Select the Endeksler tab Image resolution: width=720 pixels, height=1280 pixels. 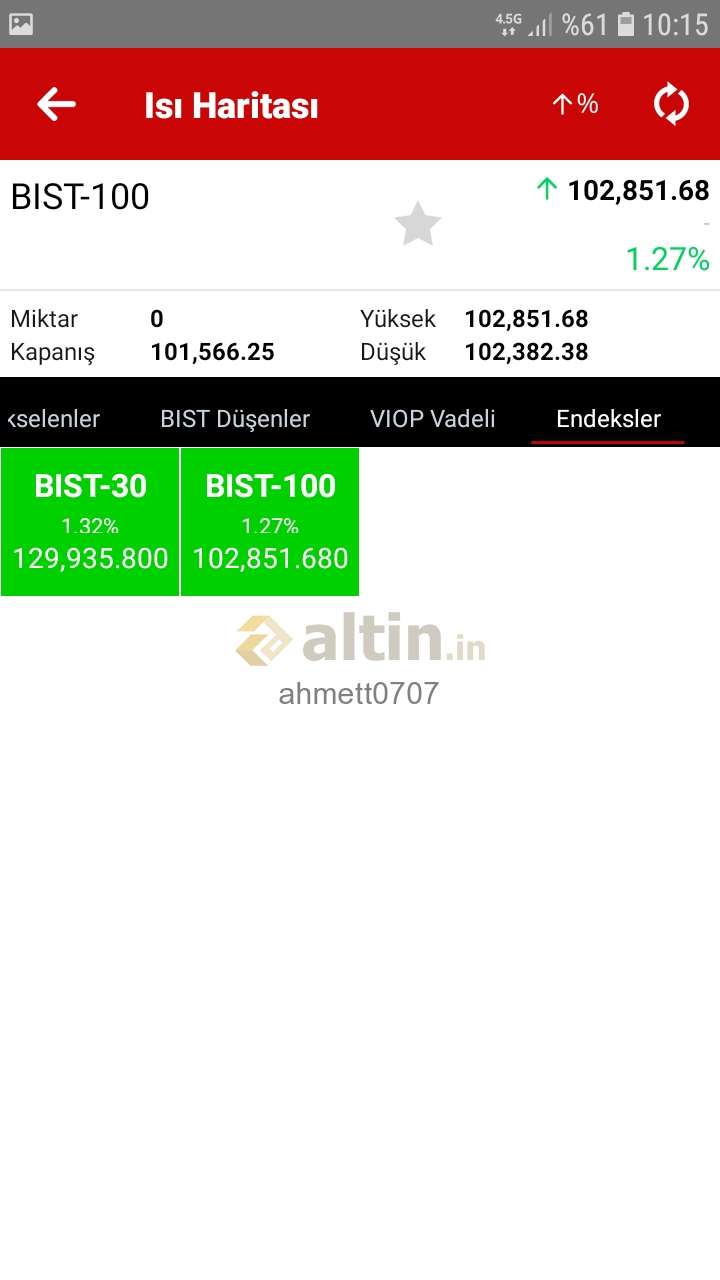tap(608, 419)
